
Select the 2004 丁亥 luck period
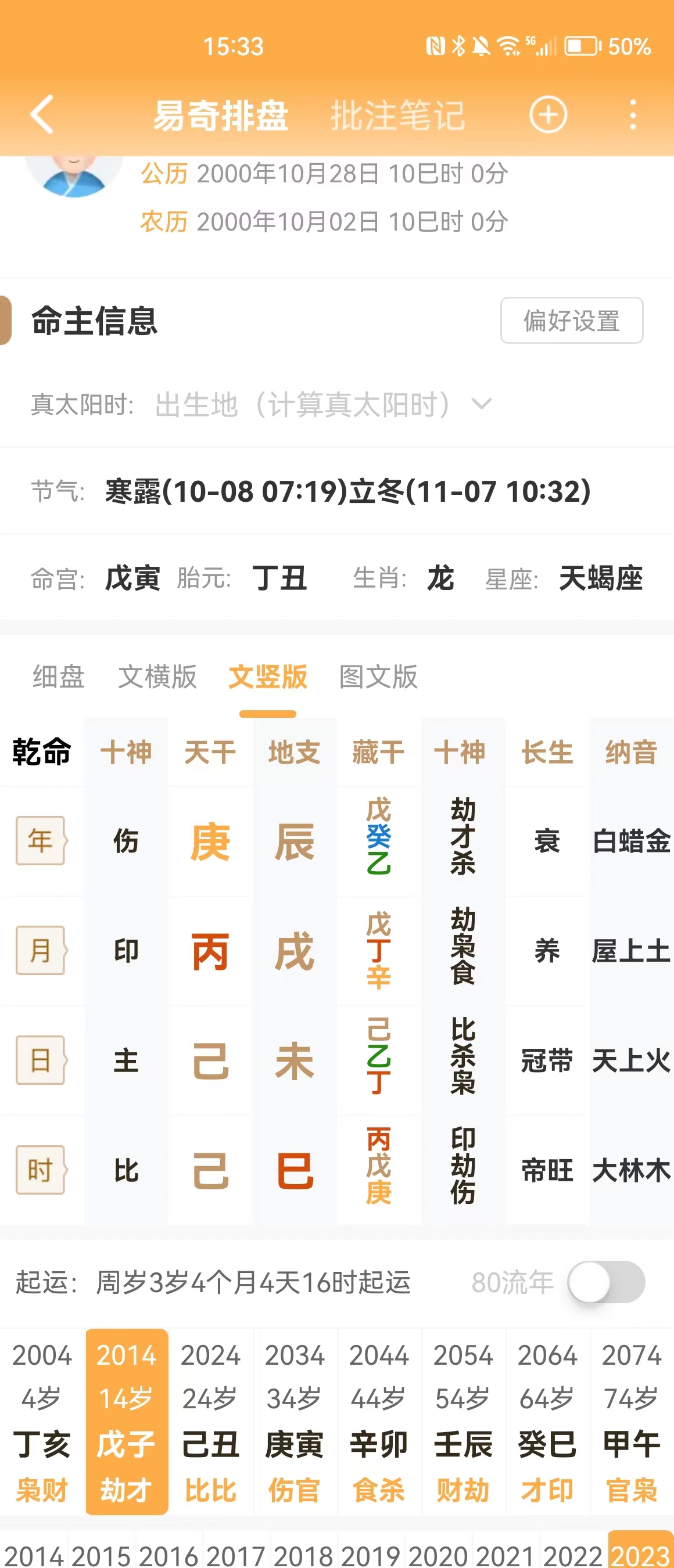42,1421
